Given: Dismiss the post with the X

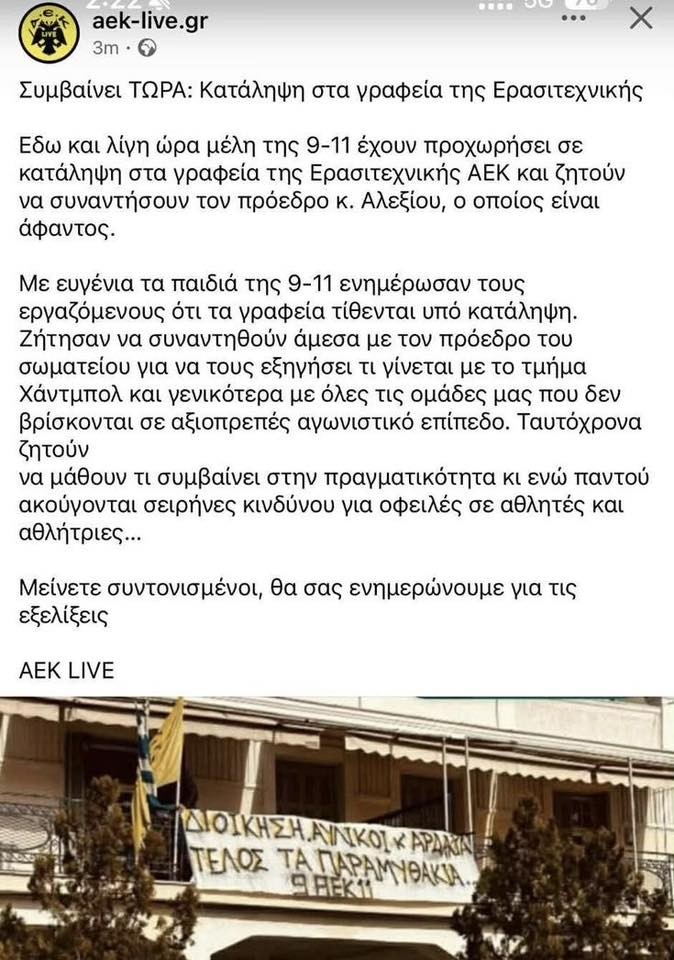Looking at the screenshot, I should pos(642,18).
